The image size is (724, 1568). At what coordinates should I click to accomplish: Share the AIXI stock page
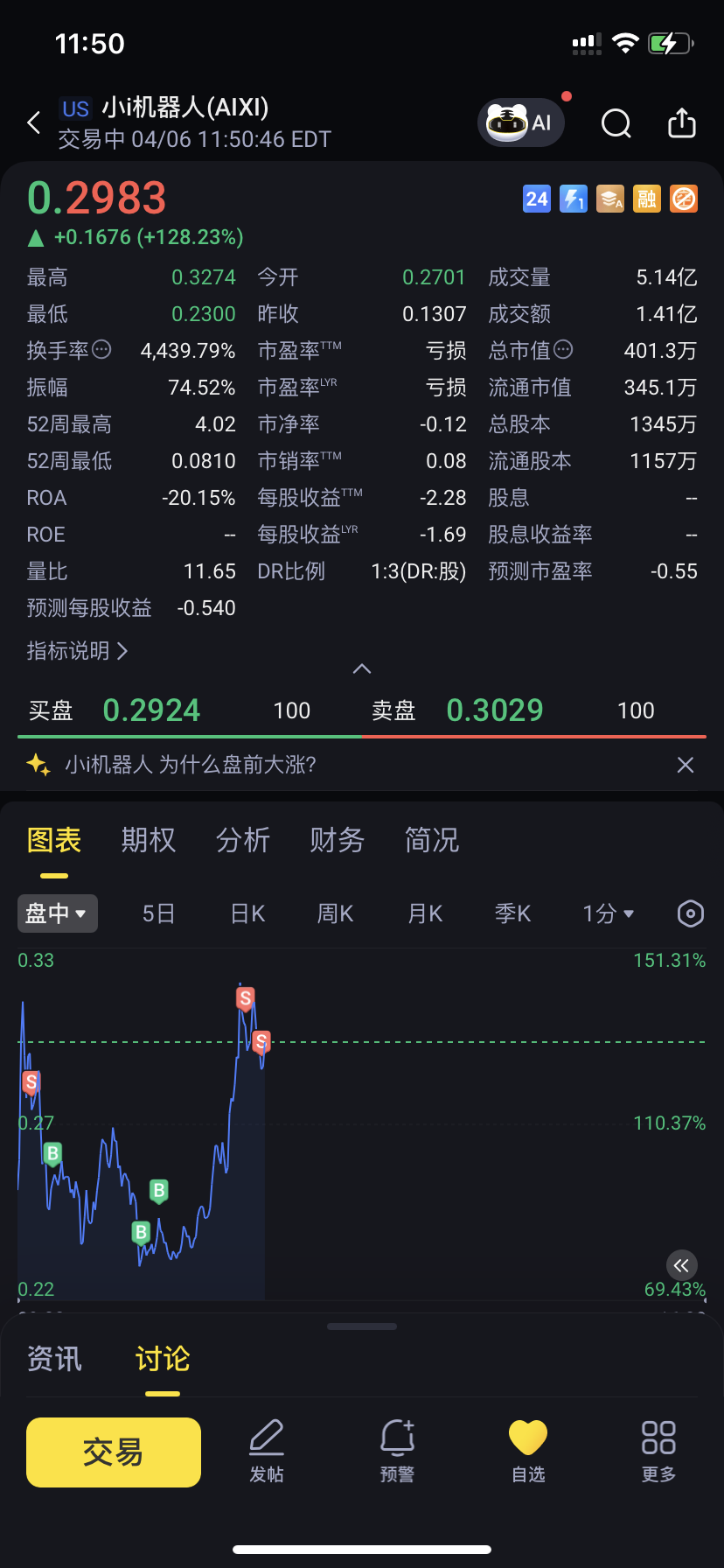point(681,123)
